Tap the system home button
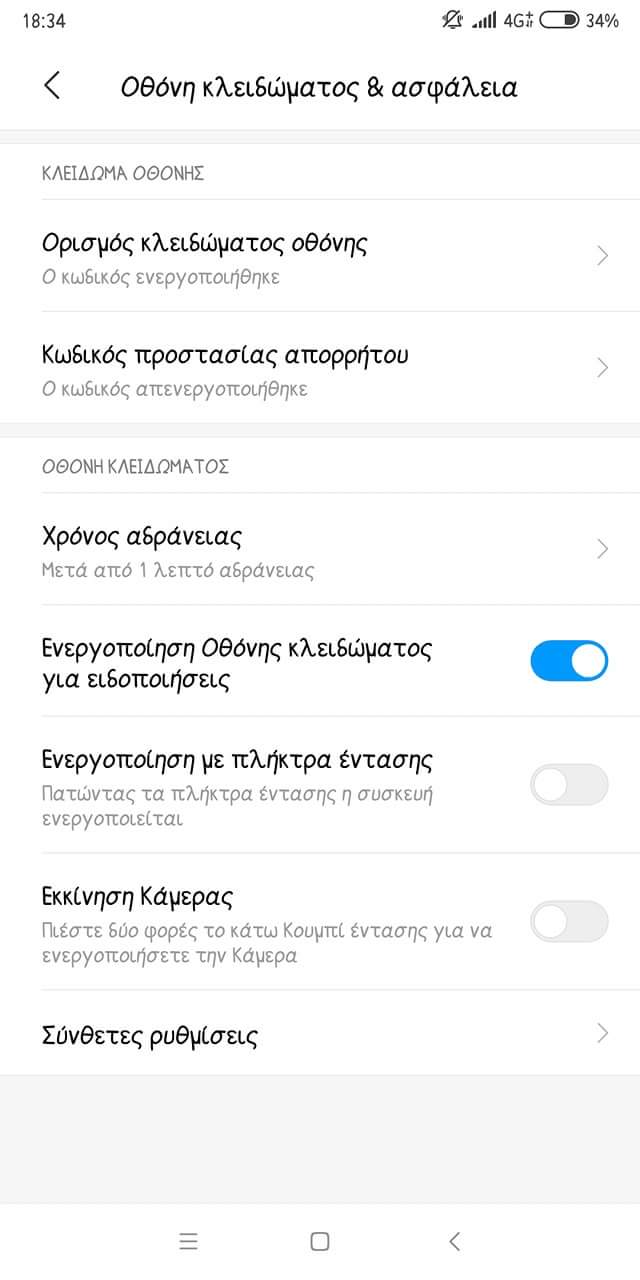Screen dimensions: 640x1280 tap(320, 1241)
